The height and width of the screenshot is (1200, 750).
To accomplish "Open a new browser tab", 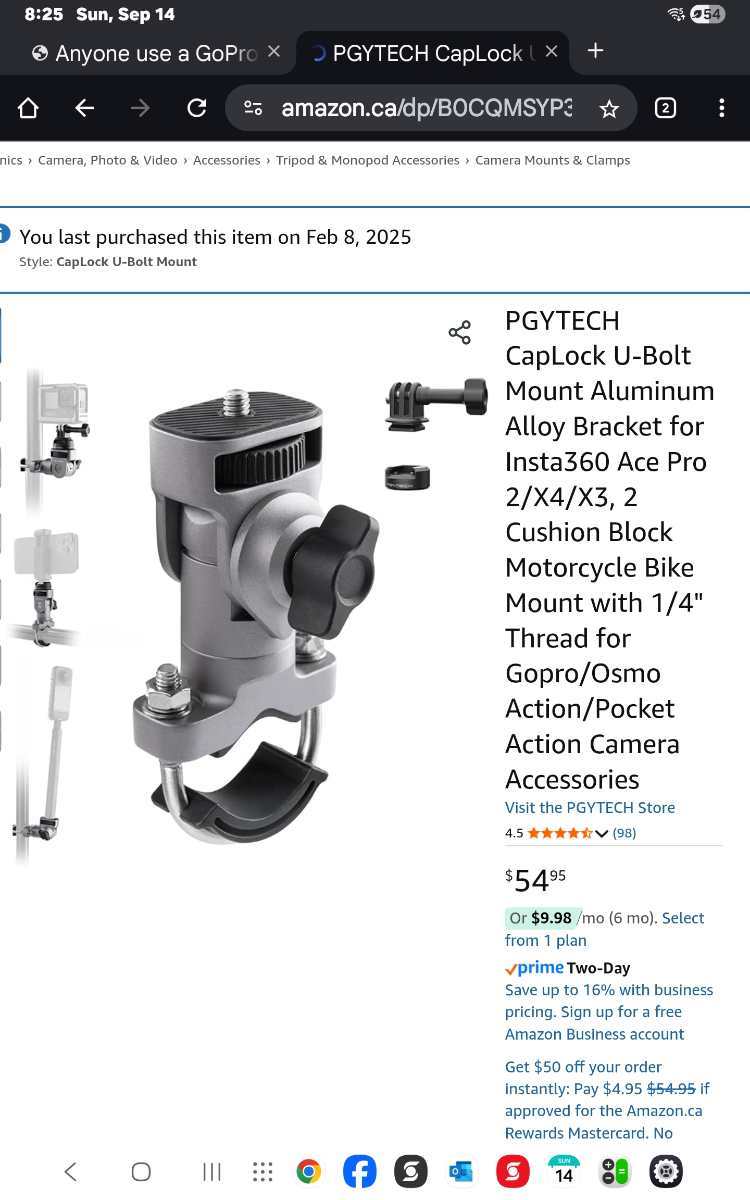I will tap(595, 51).
